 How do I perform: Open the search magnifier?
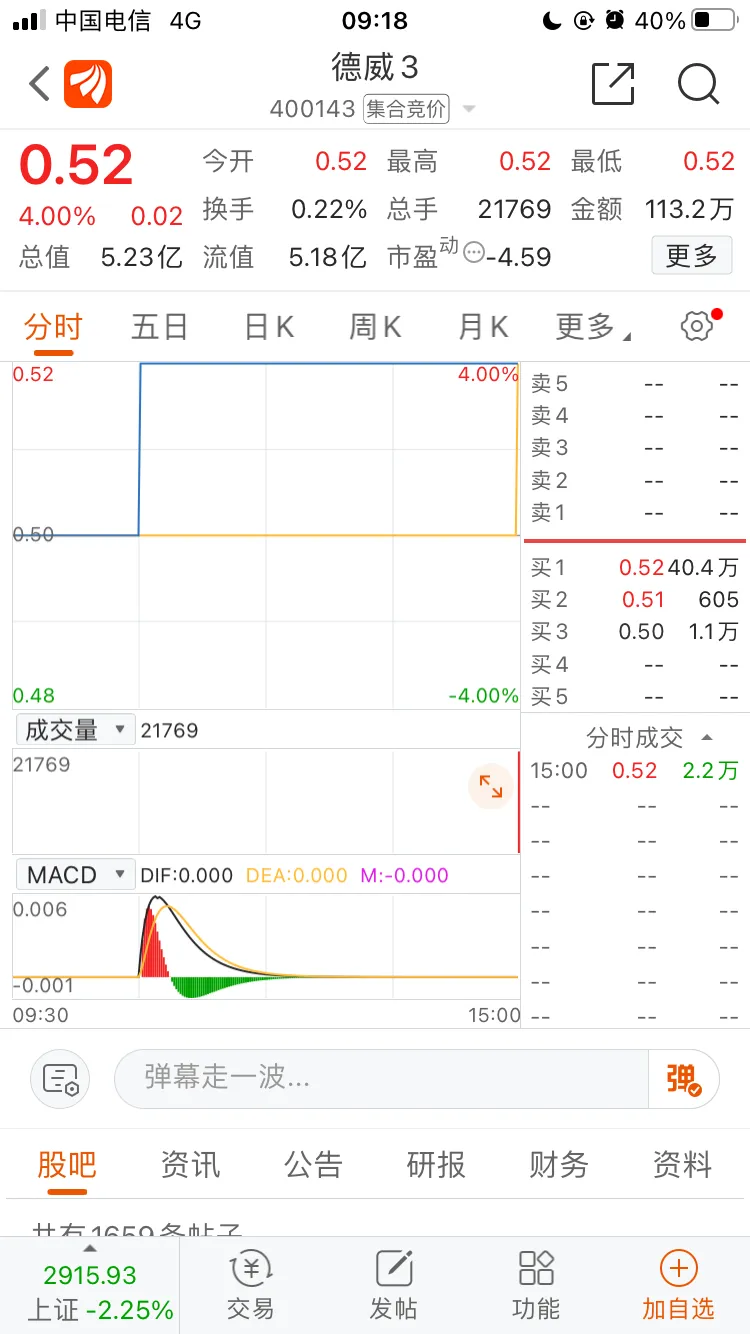[698, 84]
